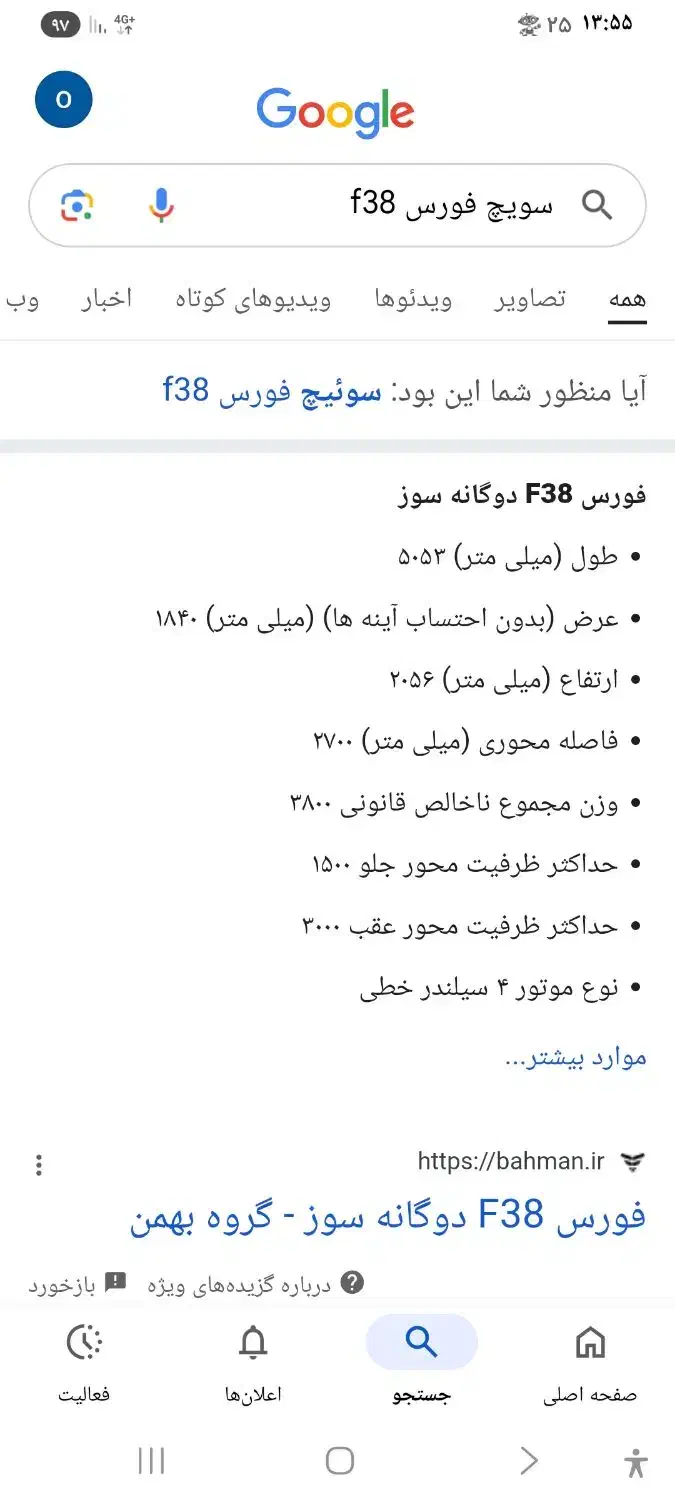This screenshot has height=1500, width=675.
Task: Select the همه results tab
Action: 628,299
